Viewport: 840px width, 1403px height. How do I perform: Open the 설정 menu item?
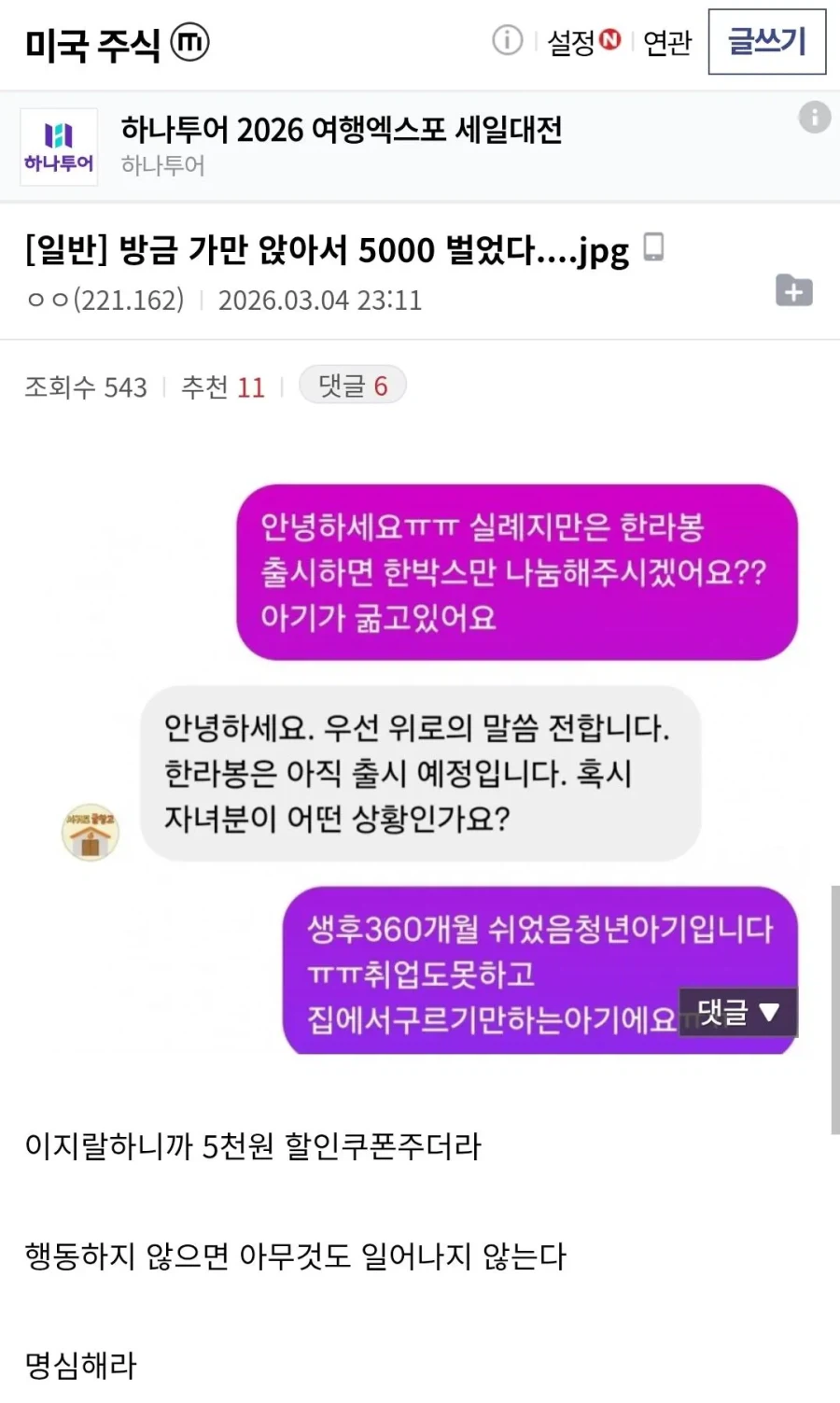coord(572,43)
